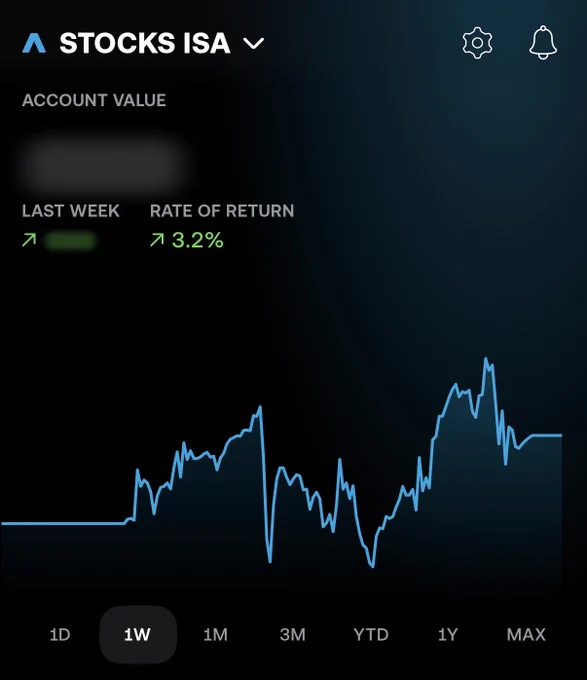
Task: Select the 1W time range
Action: 138,635
